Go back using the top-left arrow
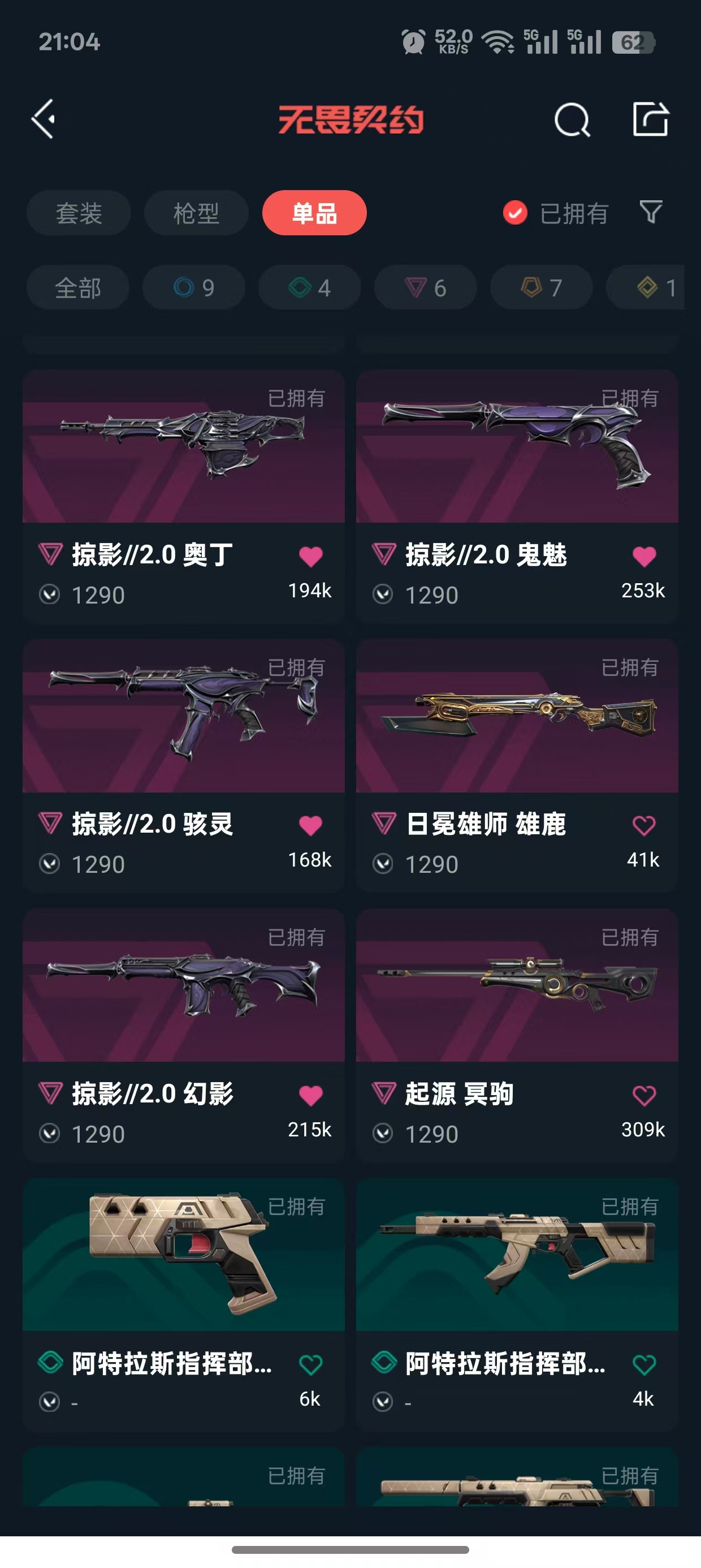 [44, 119]
